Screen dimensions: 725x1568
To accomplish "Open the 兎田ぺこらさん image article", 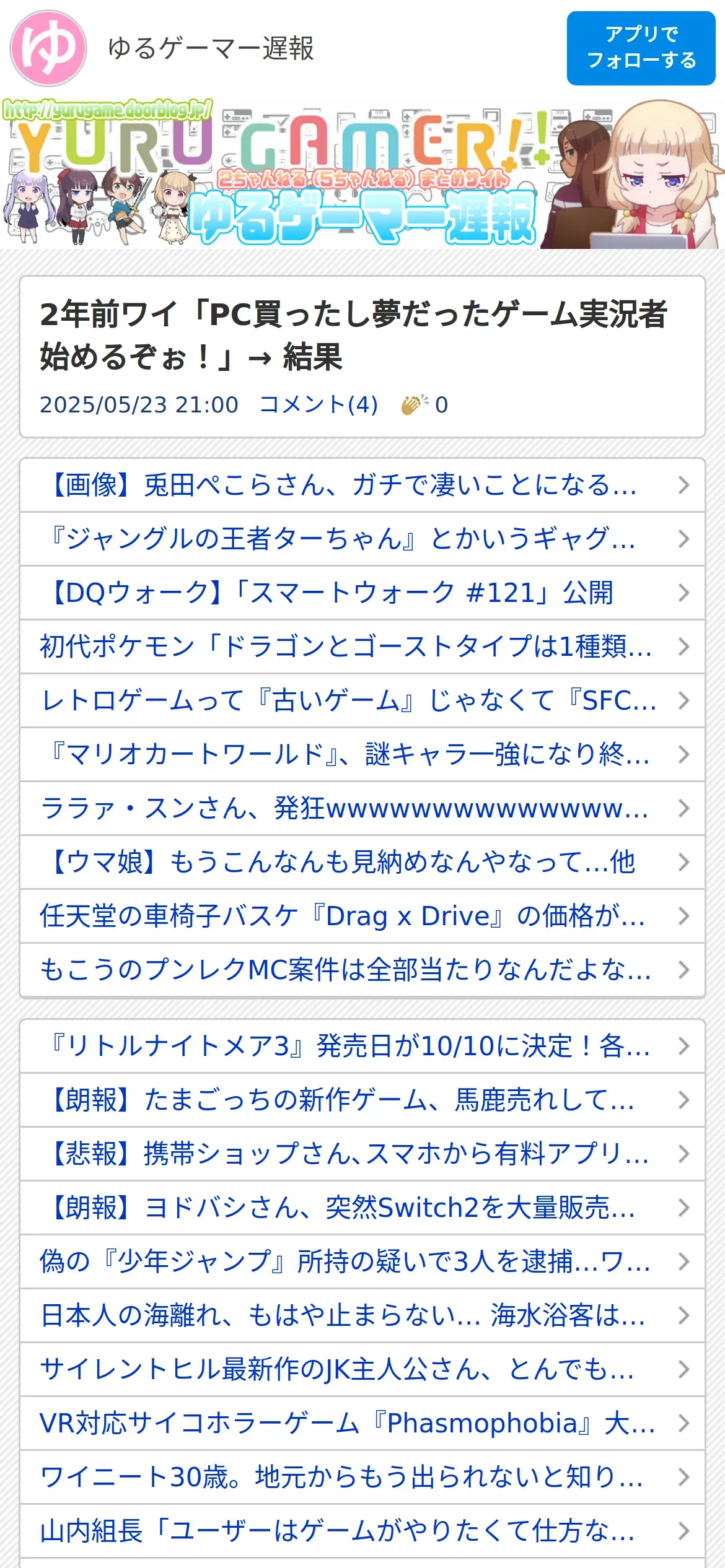I will pyautogui.click(x=362, y=485).
